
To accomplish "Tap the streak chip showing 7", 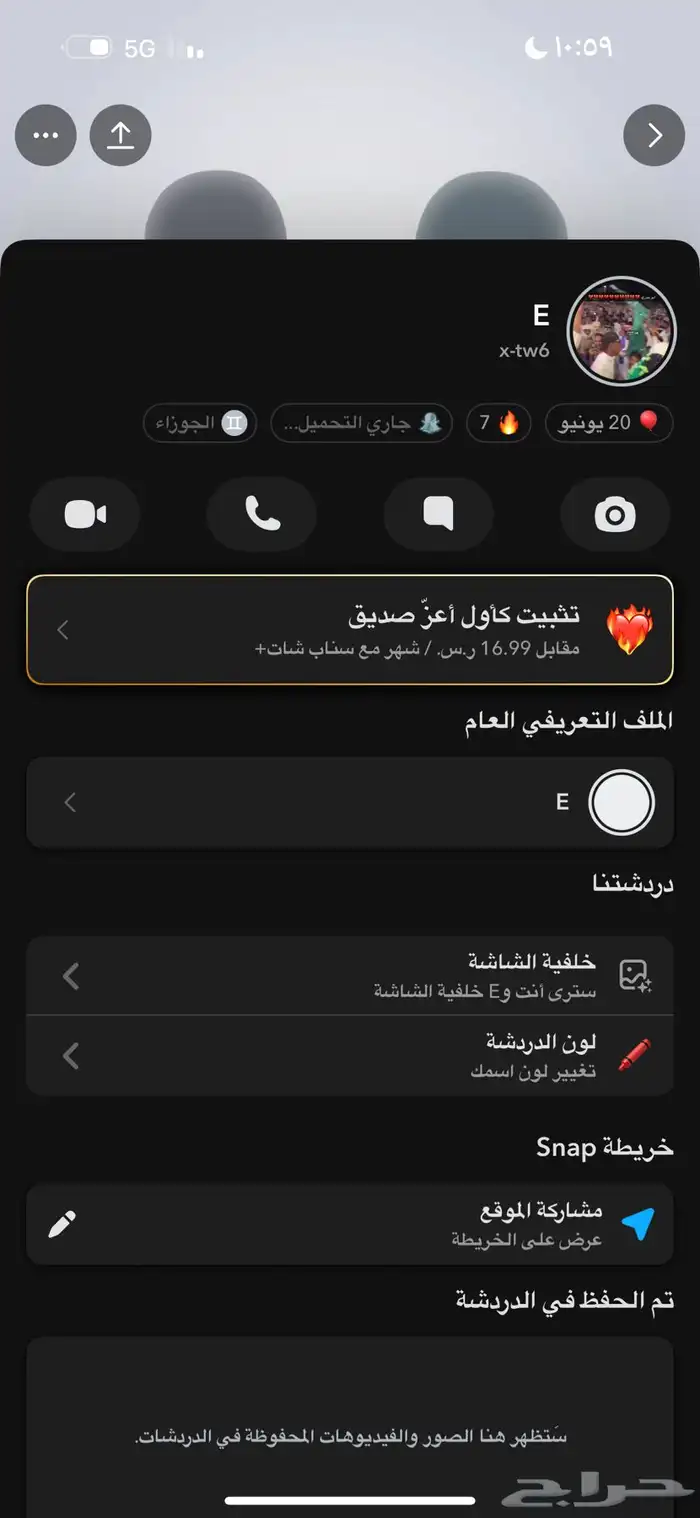I will point(498,423).
